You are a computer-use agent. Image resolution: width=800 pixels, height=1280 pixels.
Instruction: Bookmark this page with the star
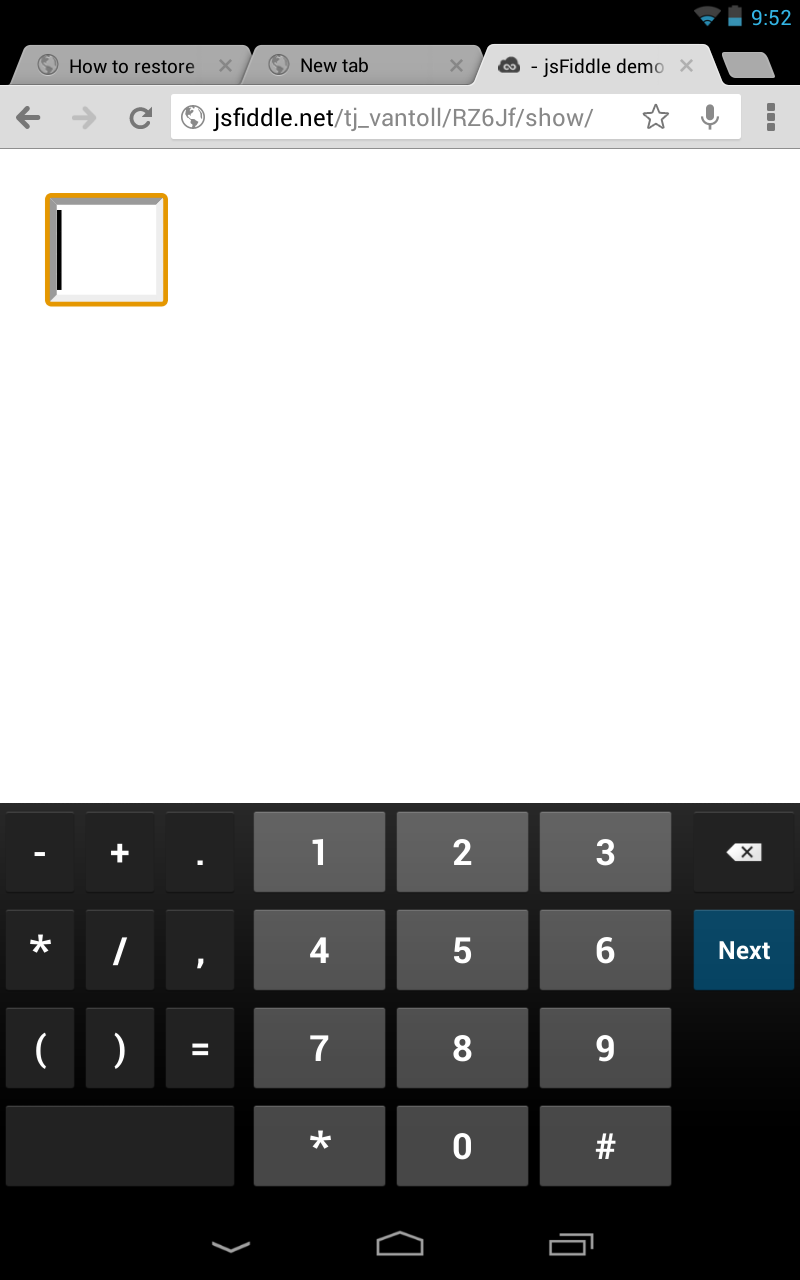[x=656, y=118]
